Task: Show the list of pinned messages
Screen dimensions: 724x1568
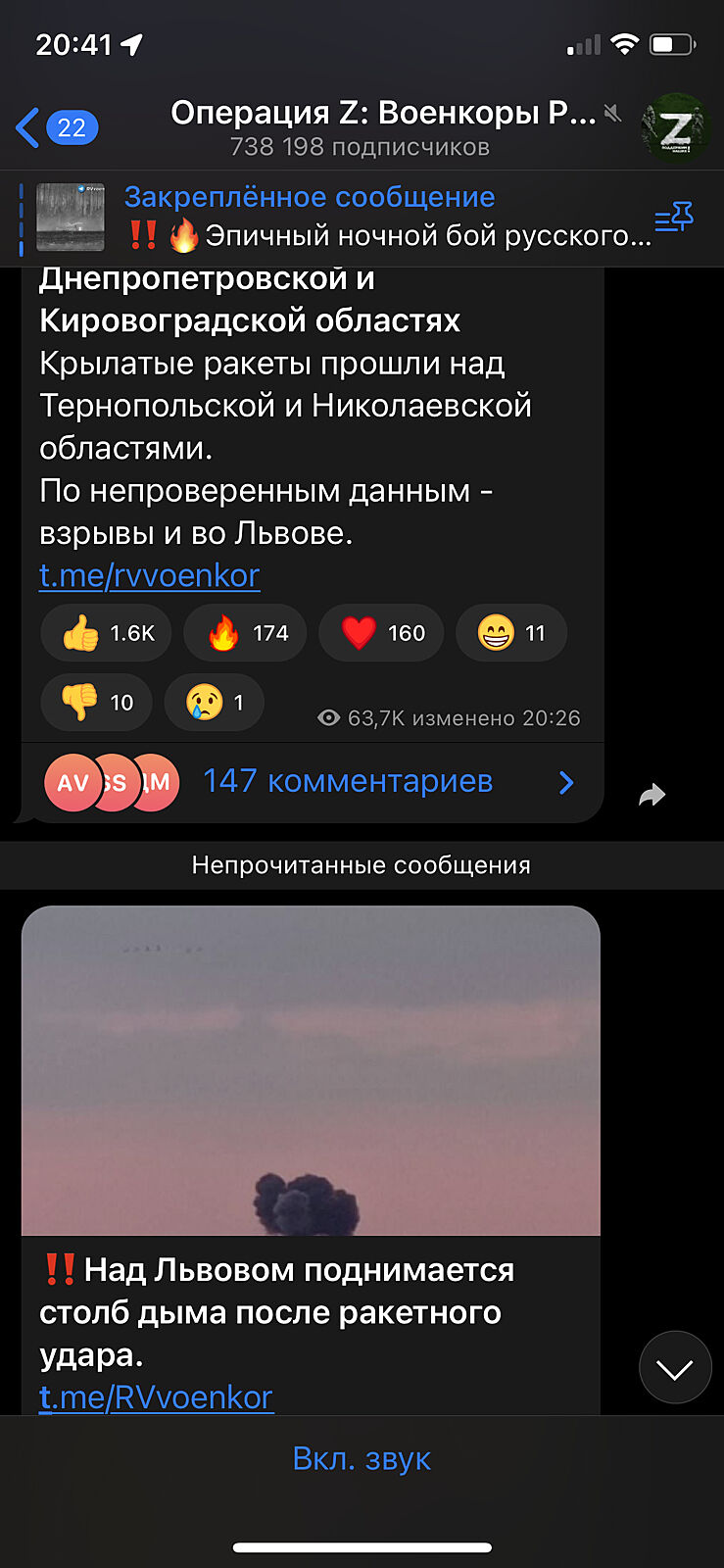Action: 674,218
